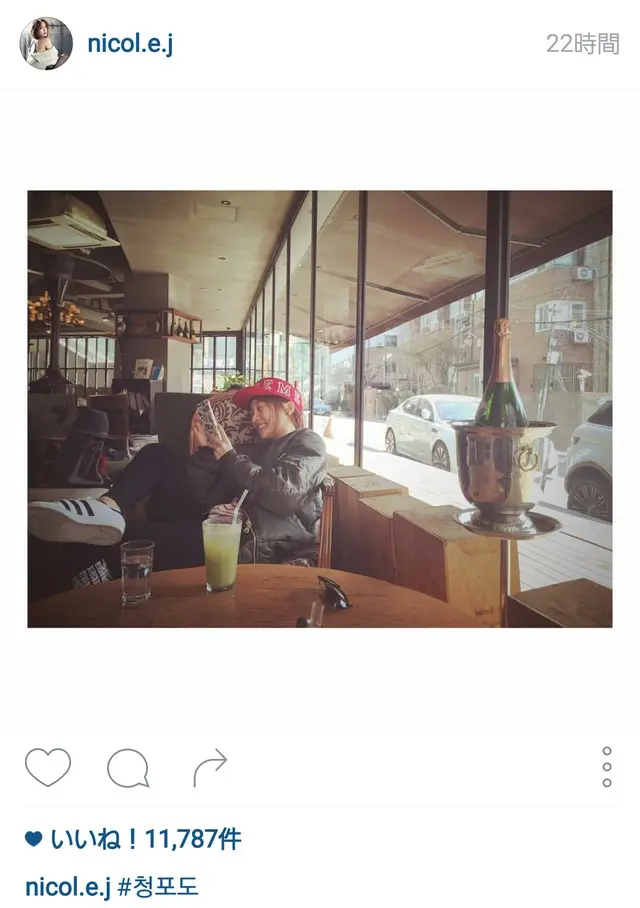Image resolution: width=640 pixels, height=908 pixels.
Task: Open the three-dot overflow menu
Action: 607,767
